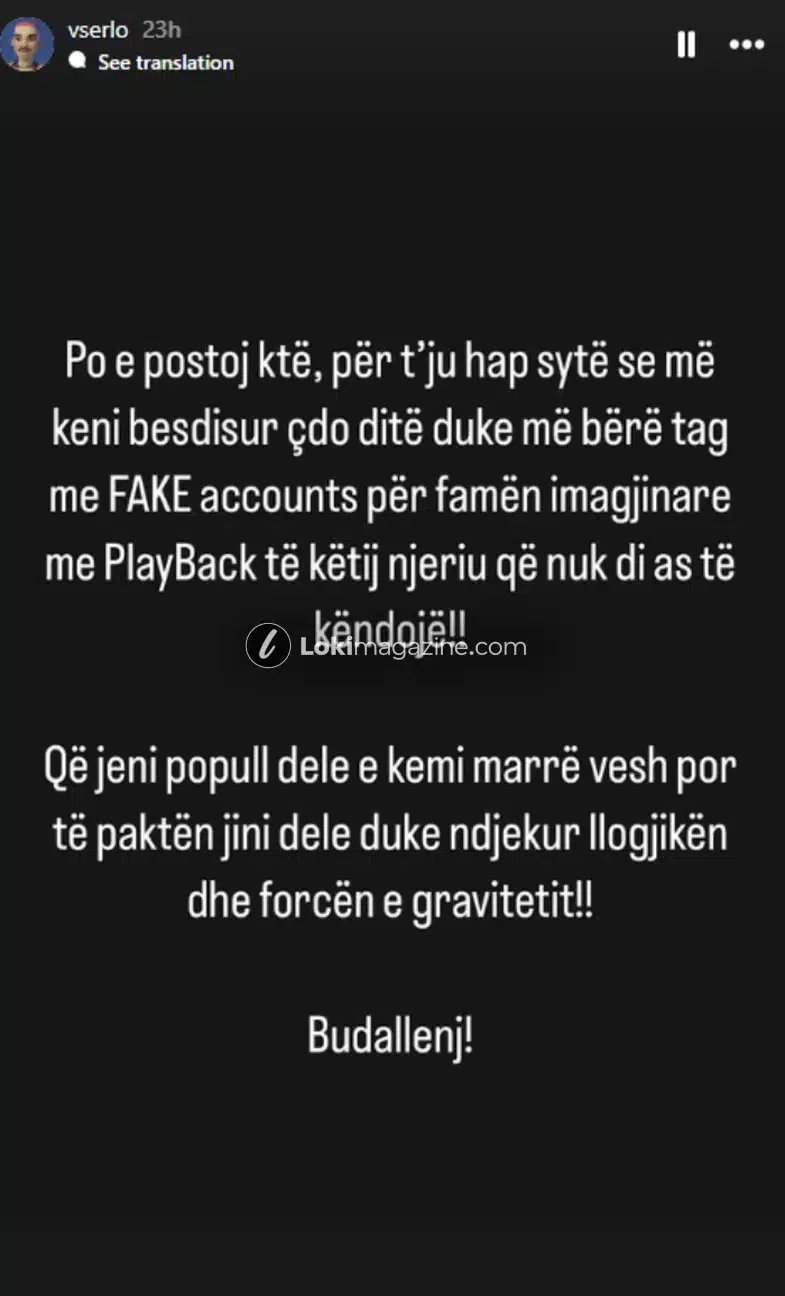Select See translation for this story
Screen dimensions: 785x1296
pyautogui.click(x=164, y=62)
